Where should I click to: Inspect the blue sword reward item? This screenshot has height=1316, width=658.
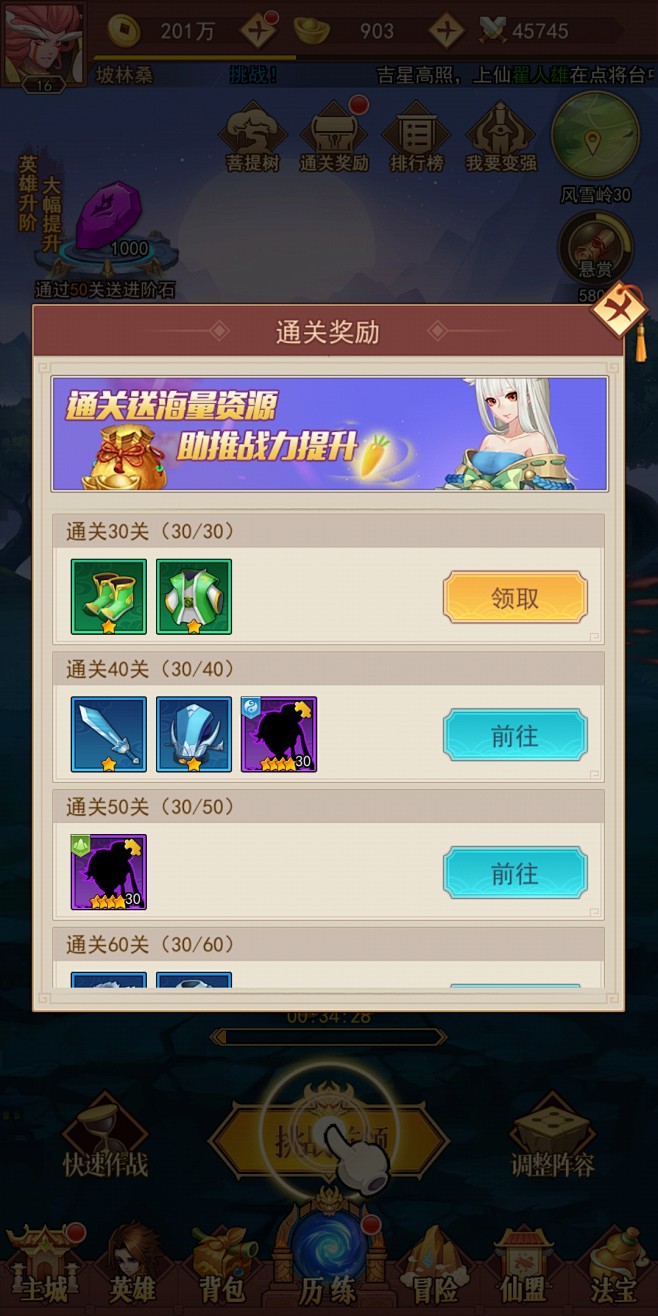[109, 735]
